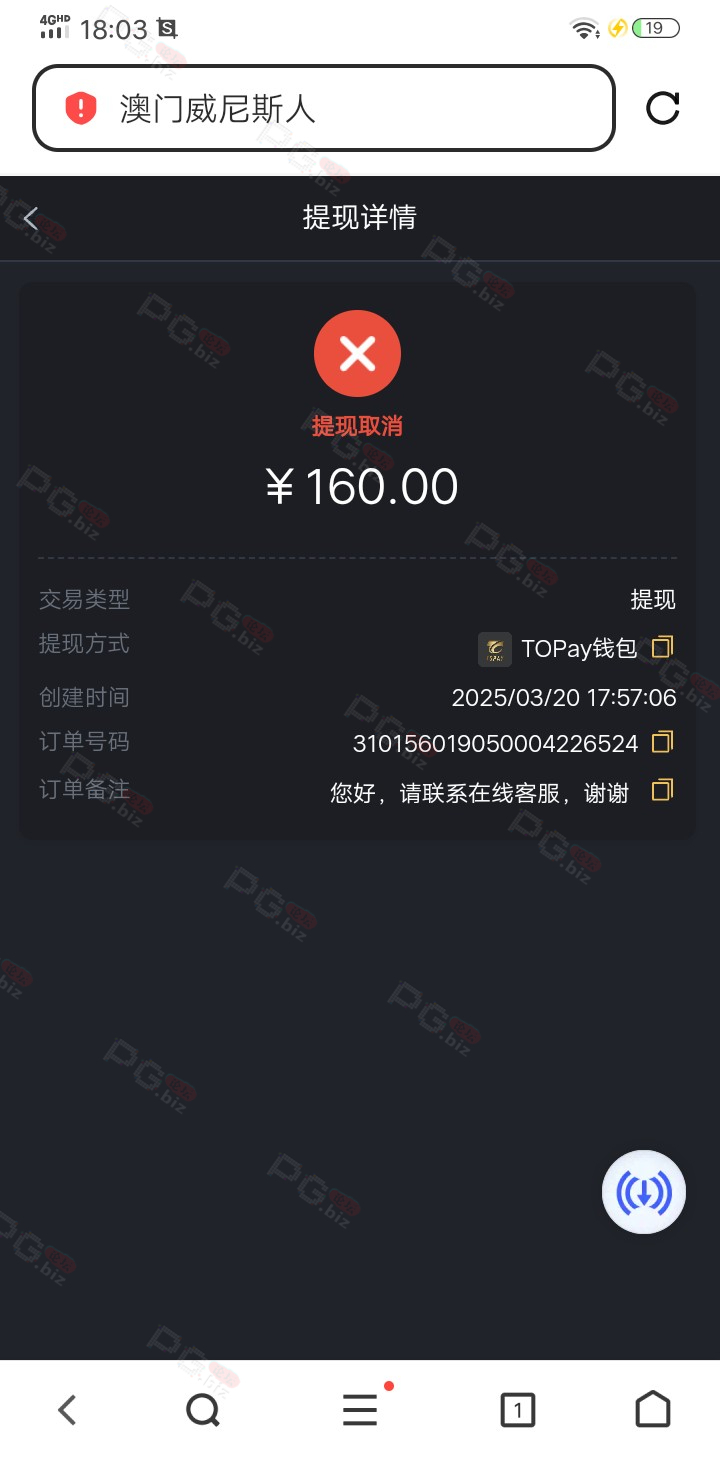Copy the order remark text
This screenshot has width=720, height=1460.
click(x=662, y=790)
